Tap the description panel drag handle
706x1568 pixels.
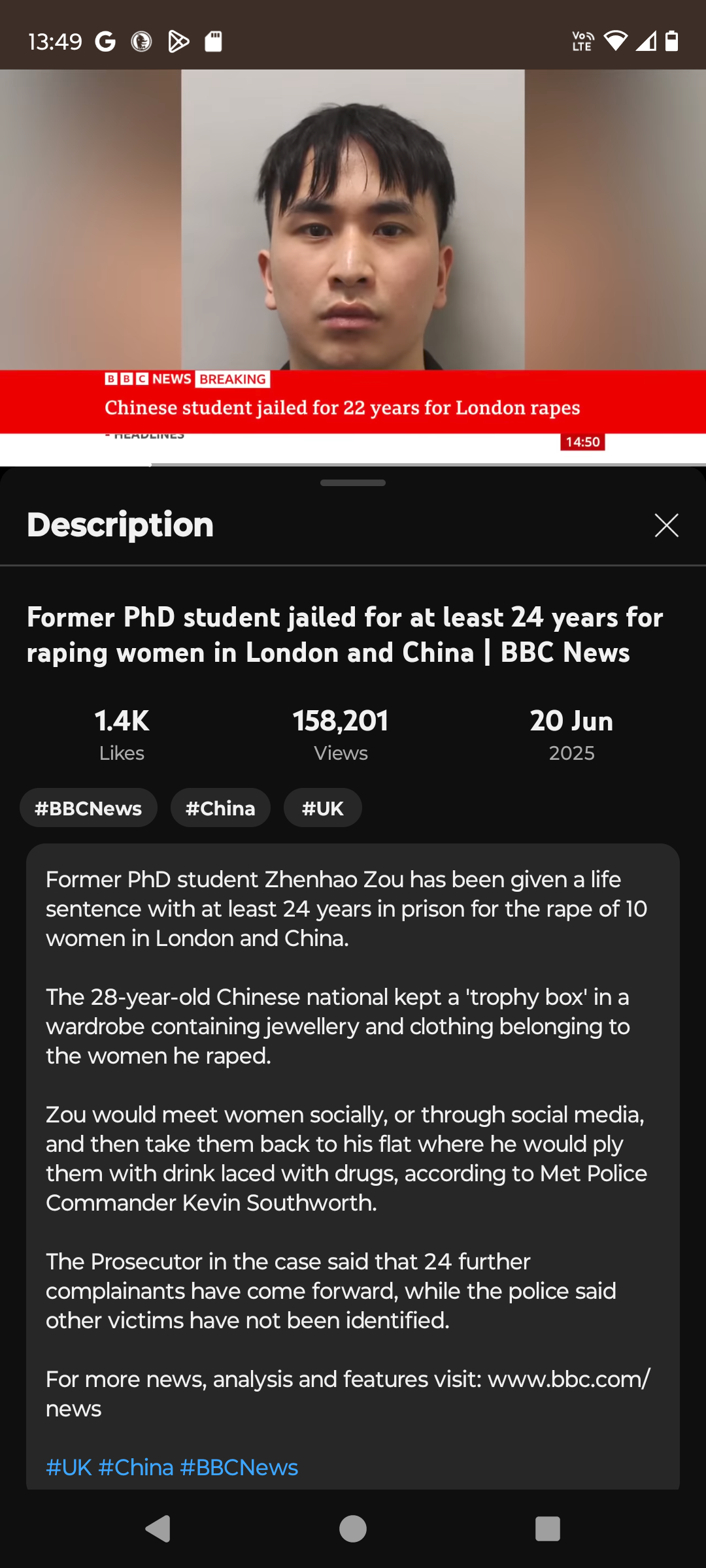[353, 483]
